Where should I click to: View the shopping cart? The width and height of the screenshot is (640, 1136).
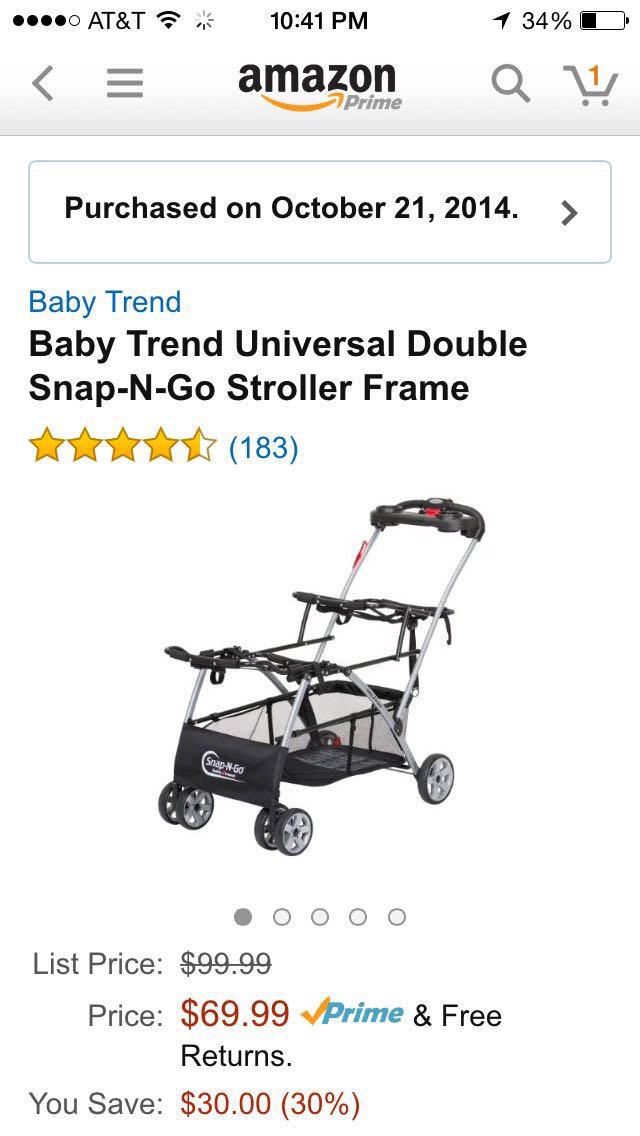click(591, 85)
